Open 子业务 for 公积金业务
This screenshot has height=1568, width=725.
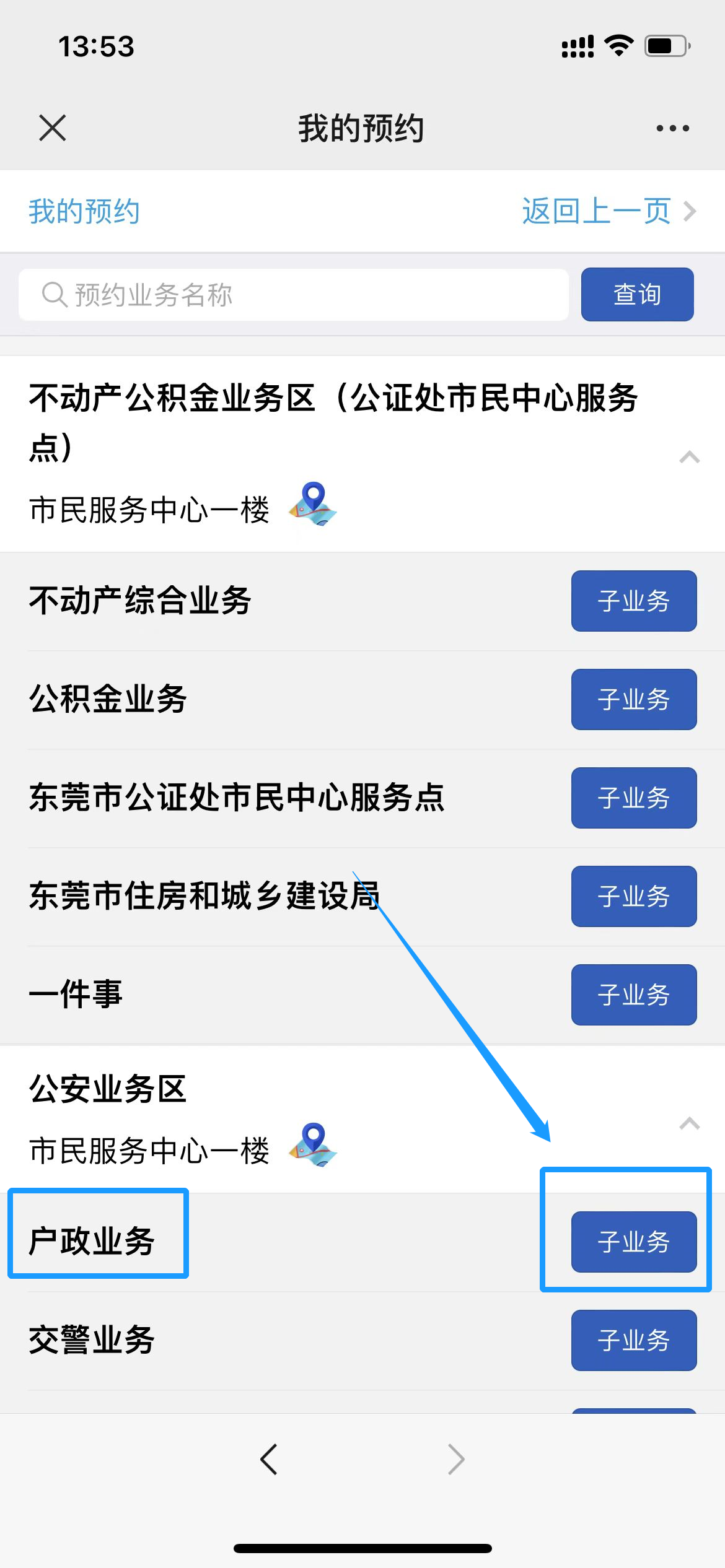tap(633, 699)
